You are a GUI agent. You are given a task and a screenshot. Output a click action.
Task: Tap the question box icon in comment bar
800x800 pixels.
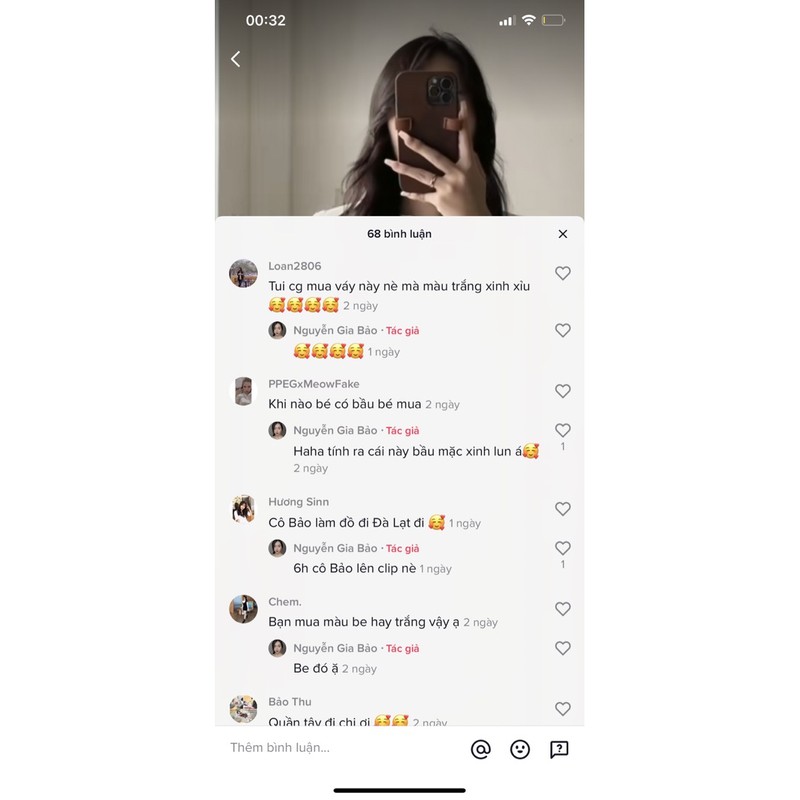point(559,749)
